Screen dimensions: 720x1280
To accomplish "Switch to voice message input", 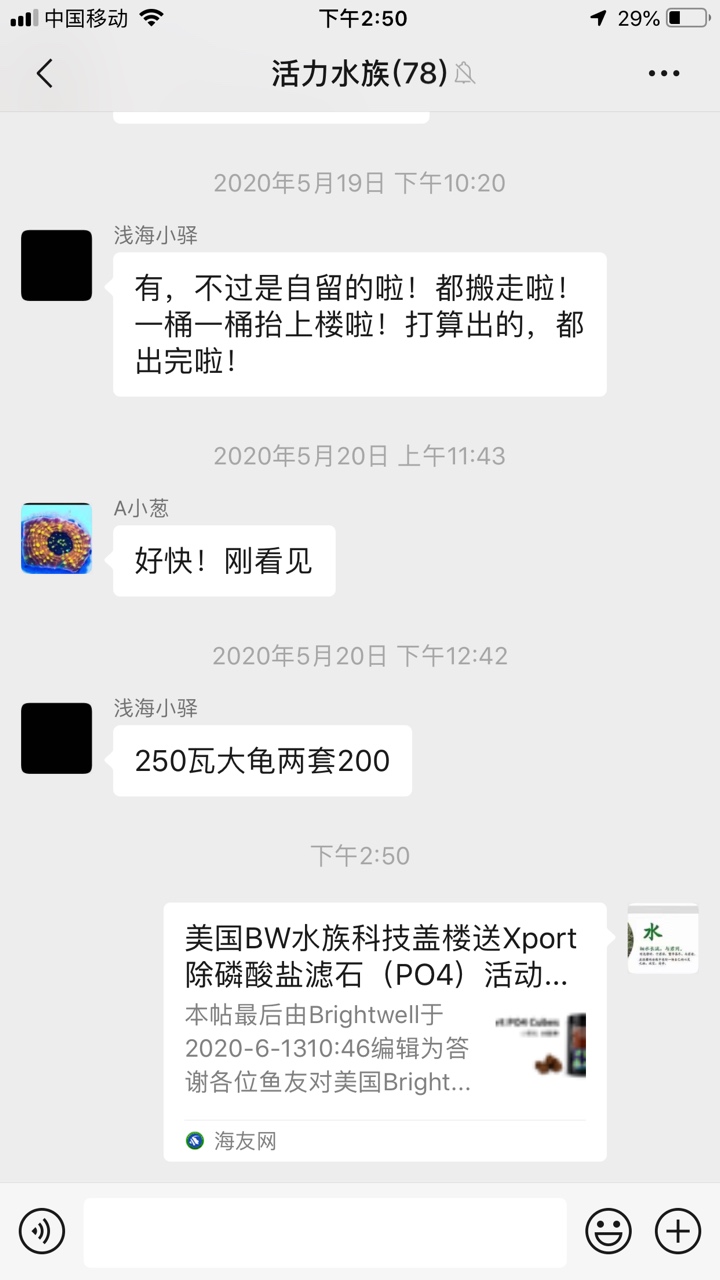I will click(x=42, y=1231).
